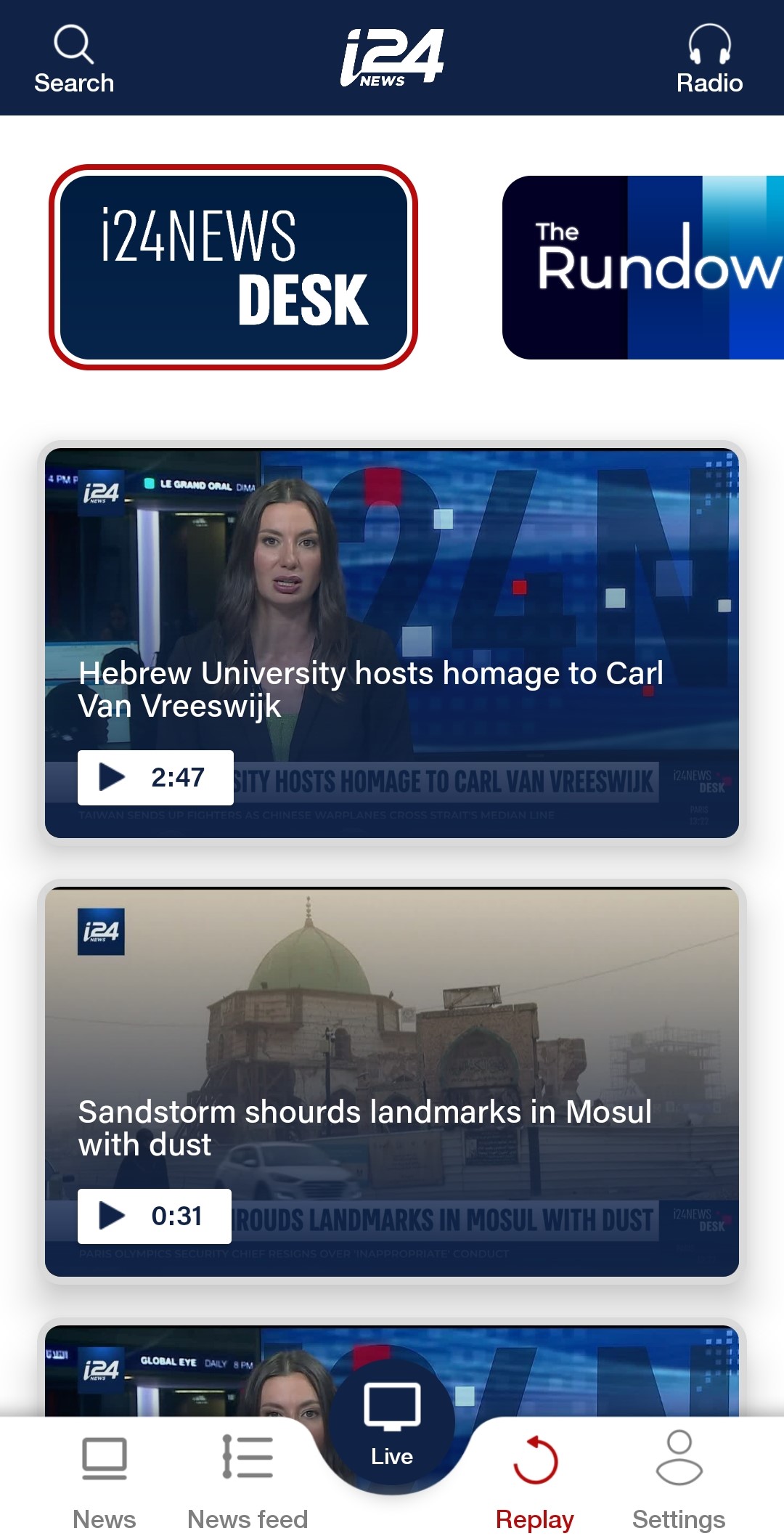The width and height of the screenshot is (784, 1536).
Task: Open the Mosul sandstorm video card
Action: (392, 1081)
